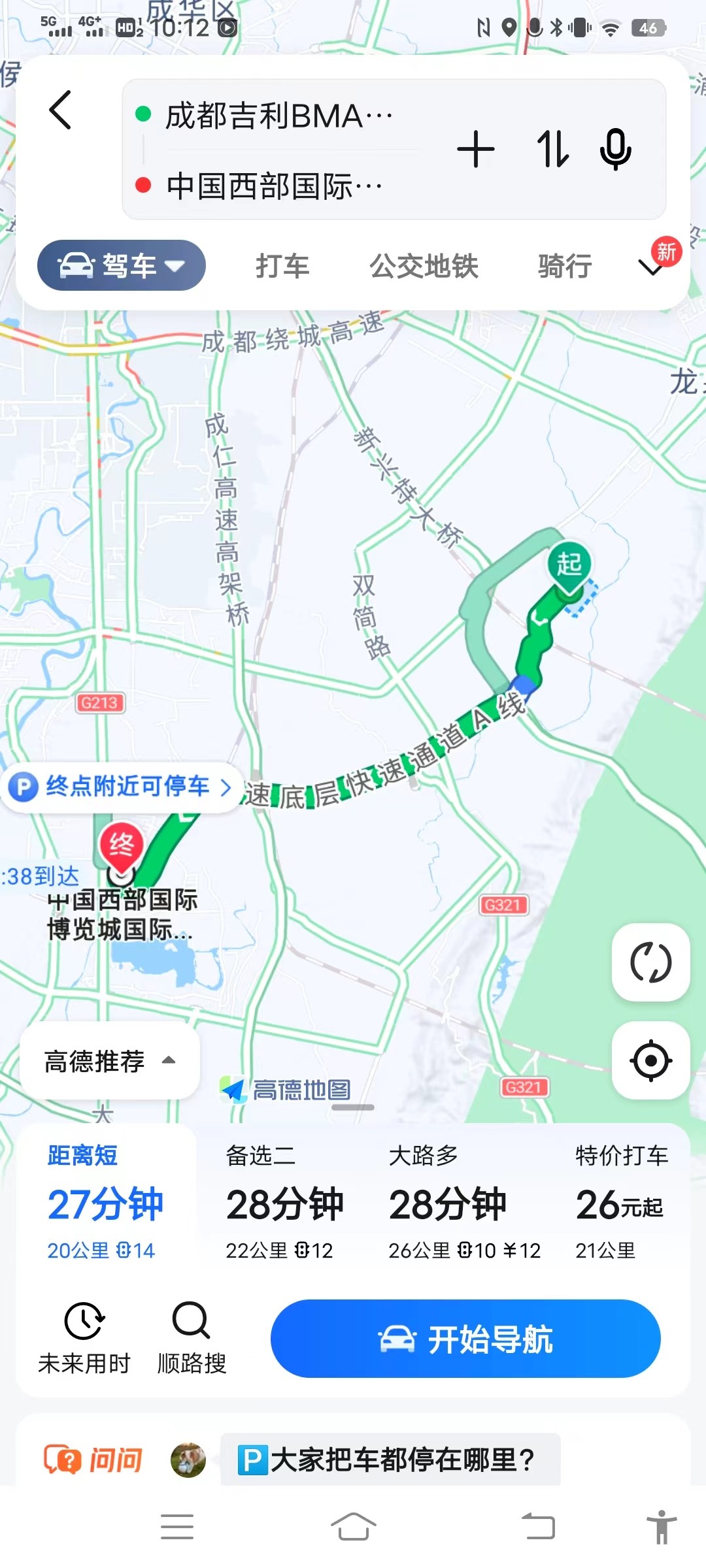The height and width of the screenshot is (1568, 706).
Task: Select the 大路多 28分钟 route
Action: pos(458,1202)
